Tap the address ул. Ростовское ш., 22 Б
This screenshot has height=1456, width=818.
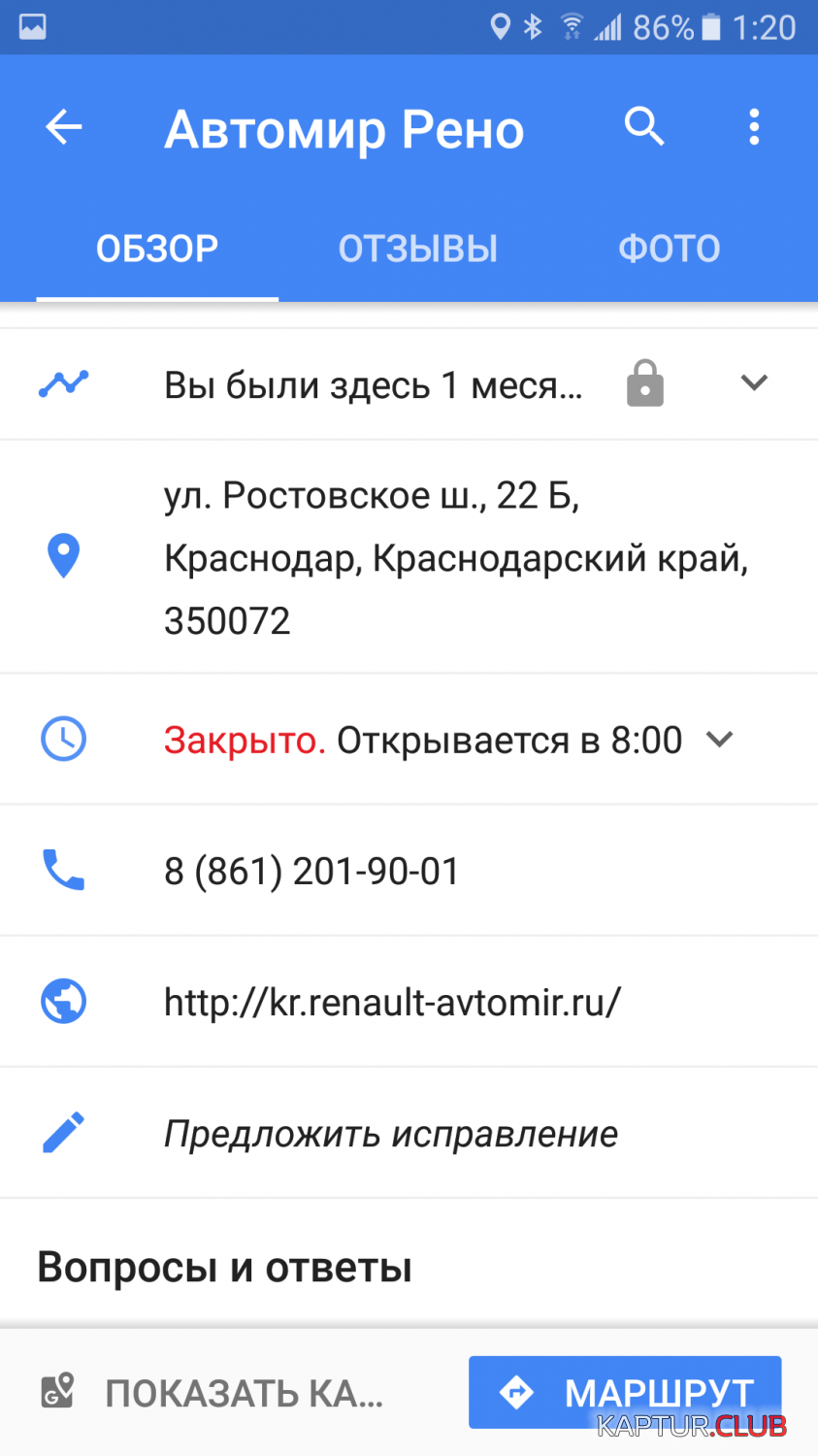pos(408,557)
